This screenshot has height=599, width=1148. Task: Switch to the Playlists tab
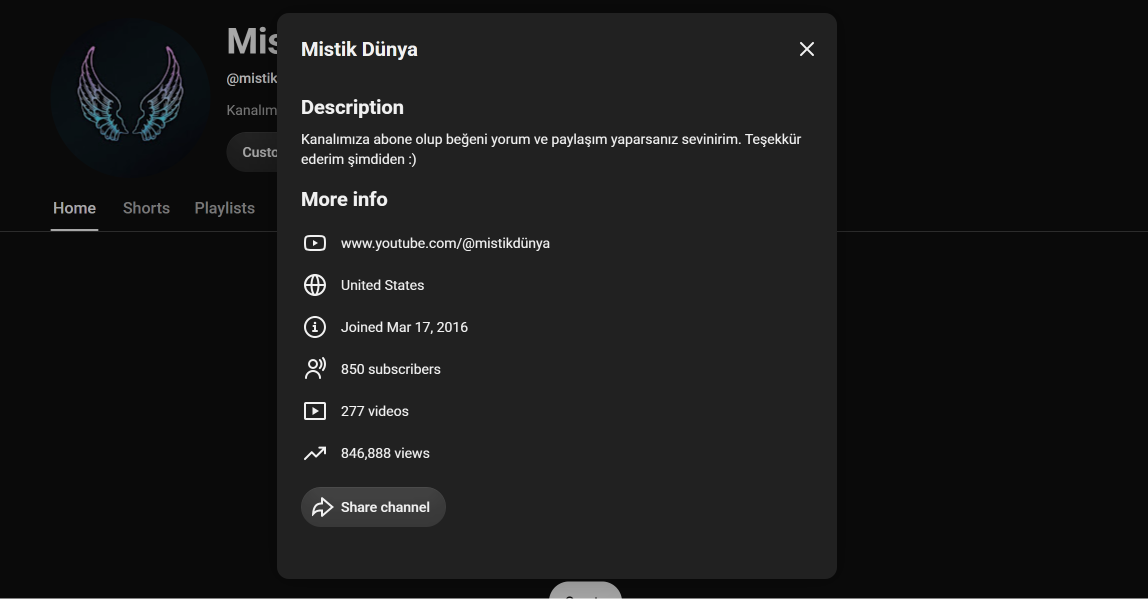pyautogui.click(x=225, y=208)
